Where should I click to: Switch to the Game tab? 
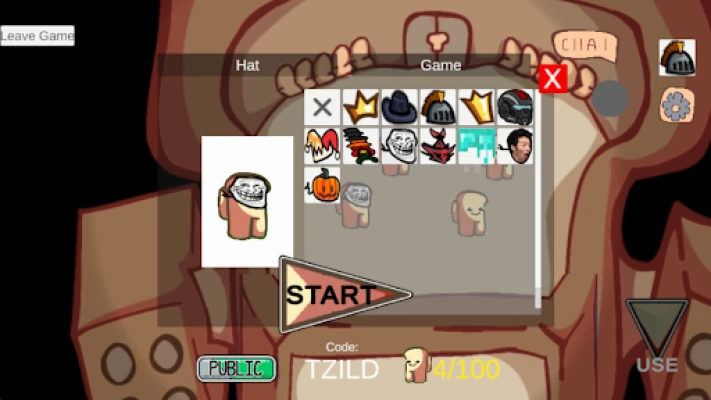[440, 65]
